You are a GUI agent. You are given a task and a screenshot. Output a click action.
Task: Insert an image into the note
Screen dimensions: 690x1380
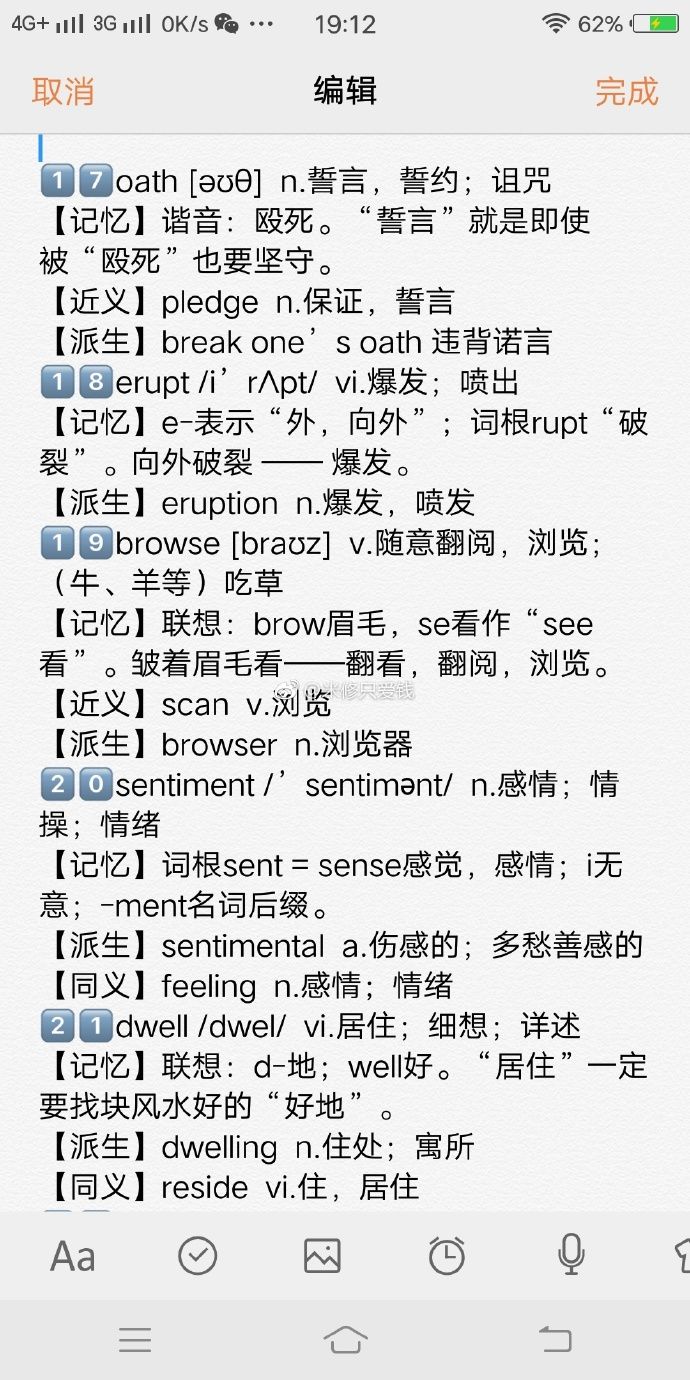pyautogui.click(x=322, y=1255)
